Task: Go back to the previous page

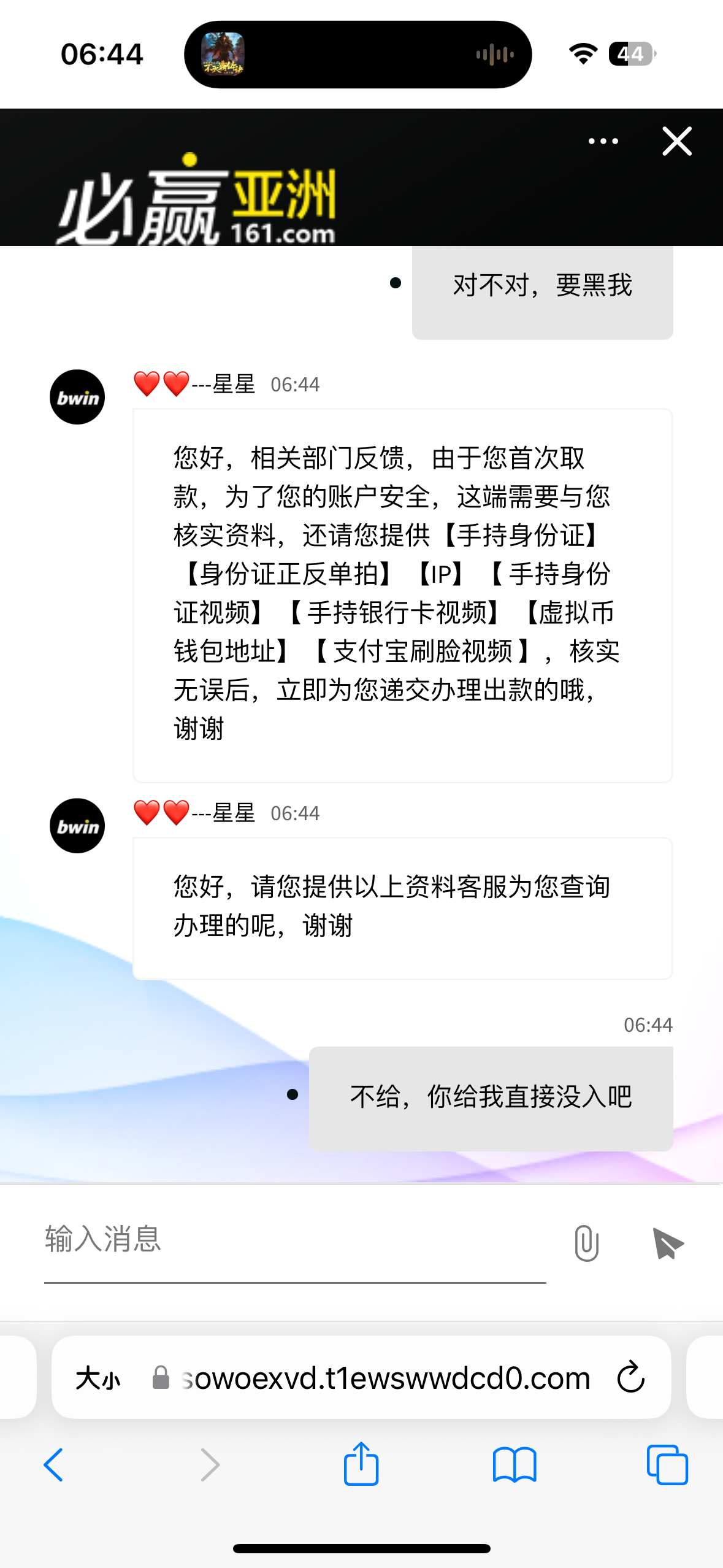Action: pos(54,1465)
